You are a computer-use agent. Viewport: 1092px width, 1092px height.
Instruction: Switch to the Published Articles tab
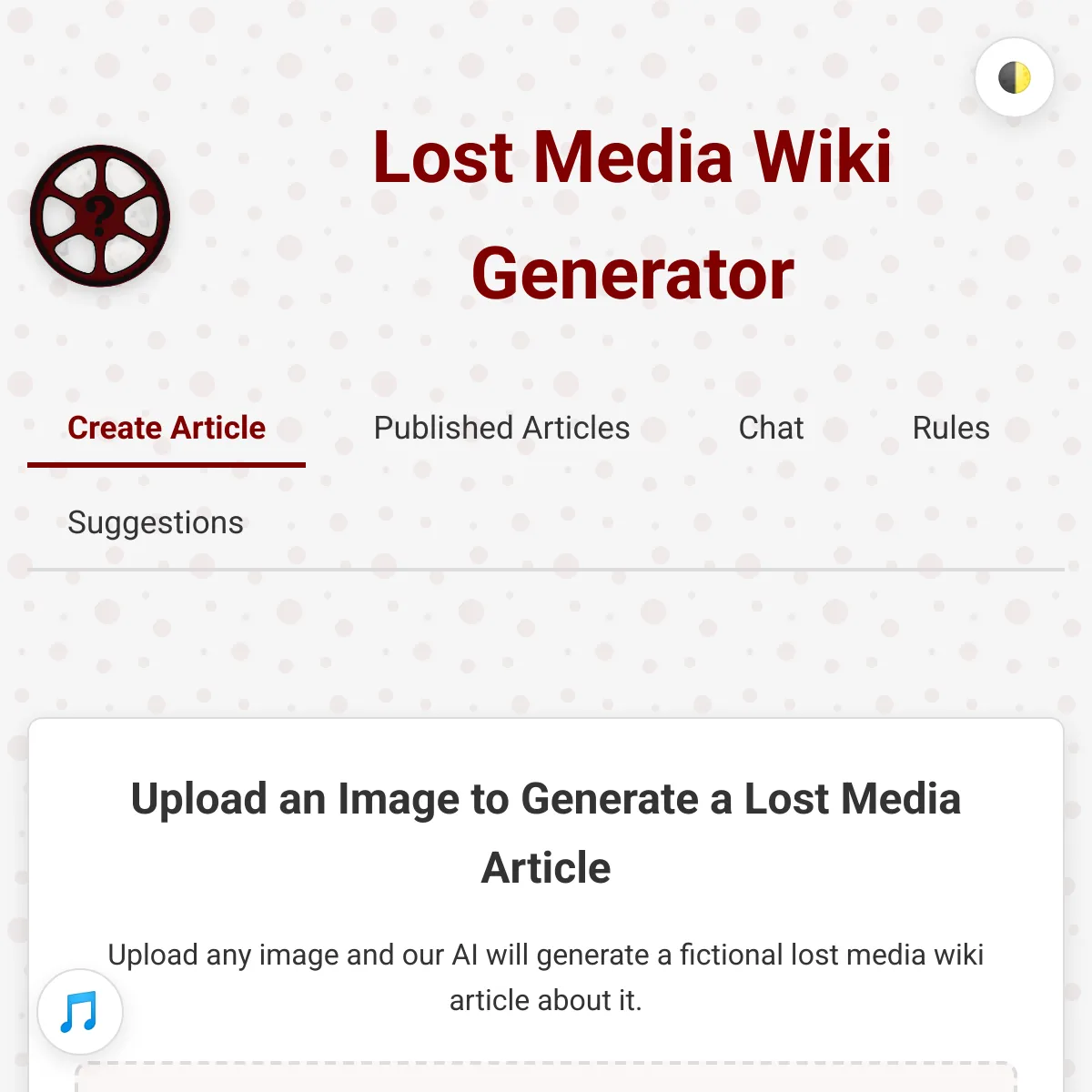pyautogui.click(x=501, y=428)
